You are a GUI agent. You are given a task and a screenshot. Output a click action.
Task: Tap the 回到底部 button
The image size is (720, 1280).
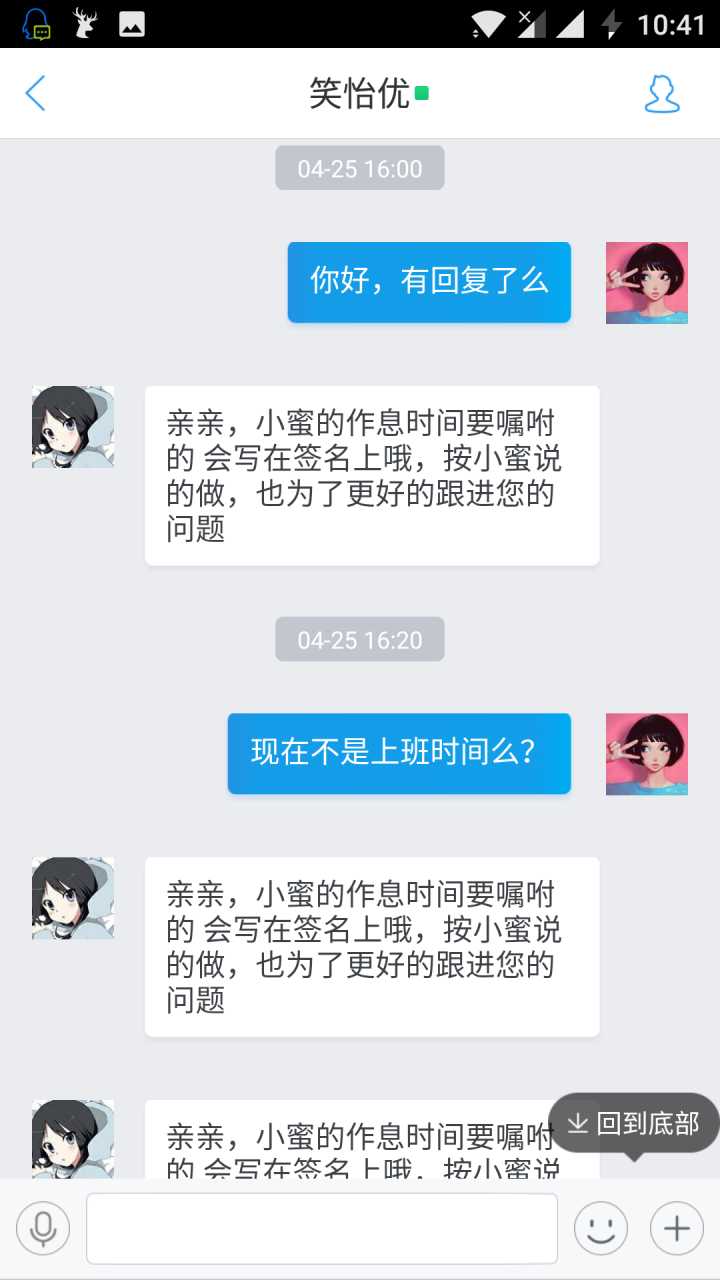(634, 1123)
